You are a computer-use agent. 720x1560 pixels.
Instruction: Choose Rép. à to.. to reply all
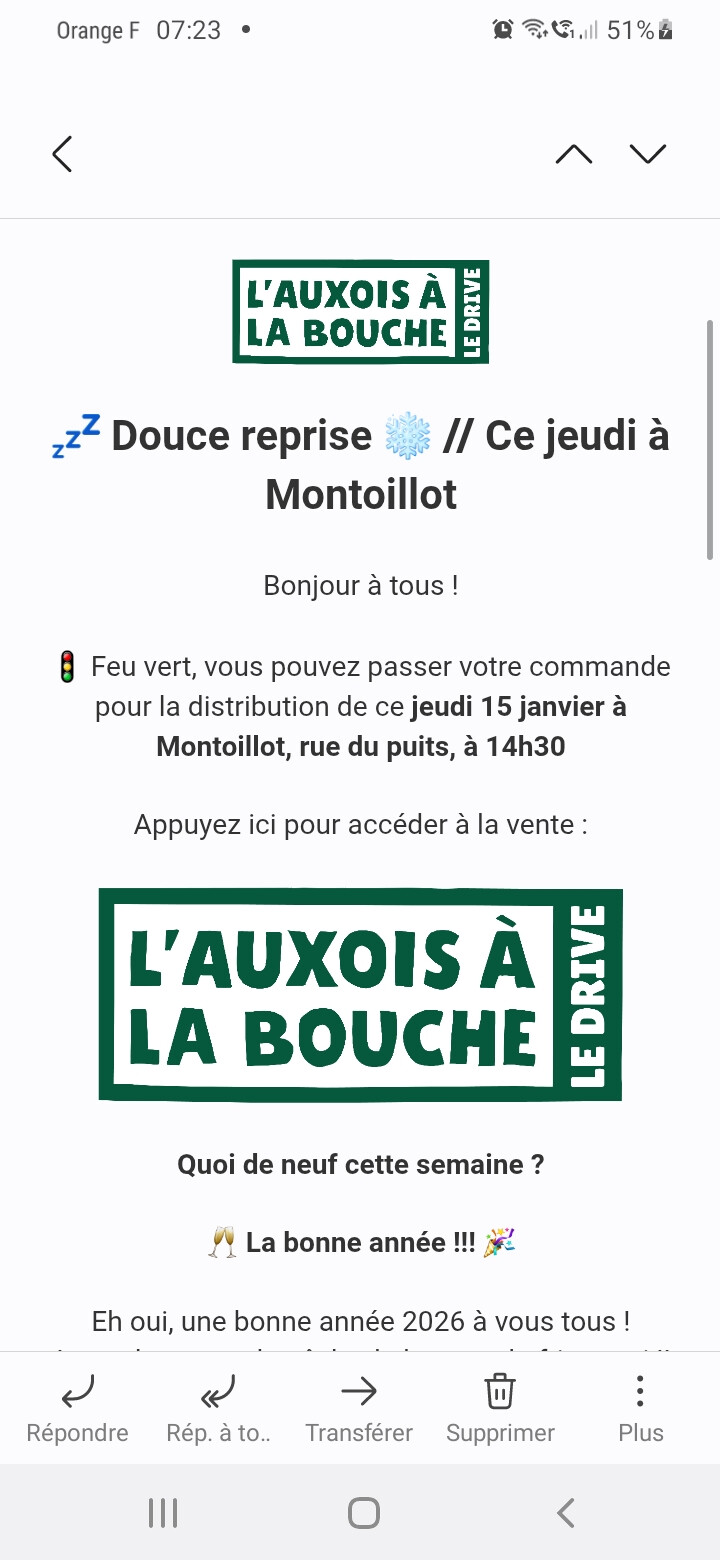click(218, 1408)
